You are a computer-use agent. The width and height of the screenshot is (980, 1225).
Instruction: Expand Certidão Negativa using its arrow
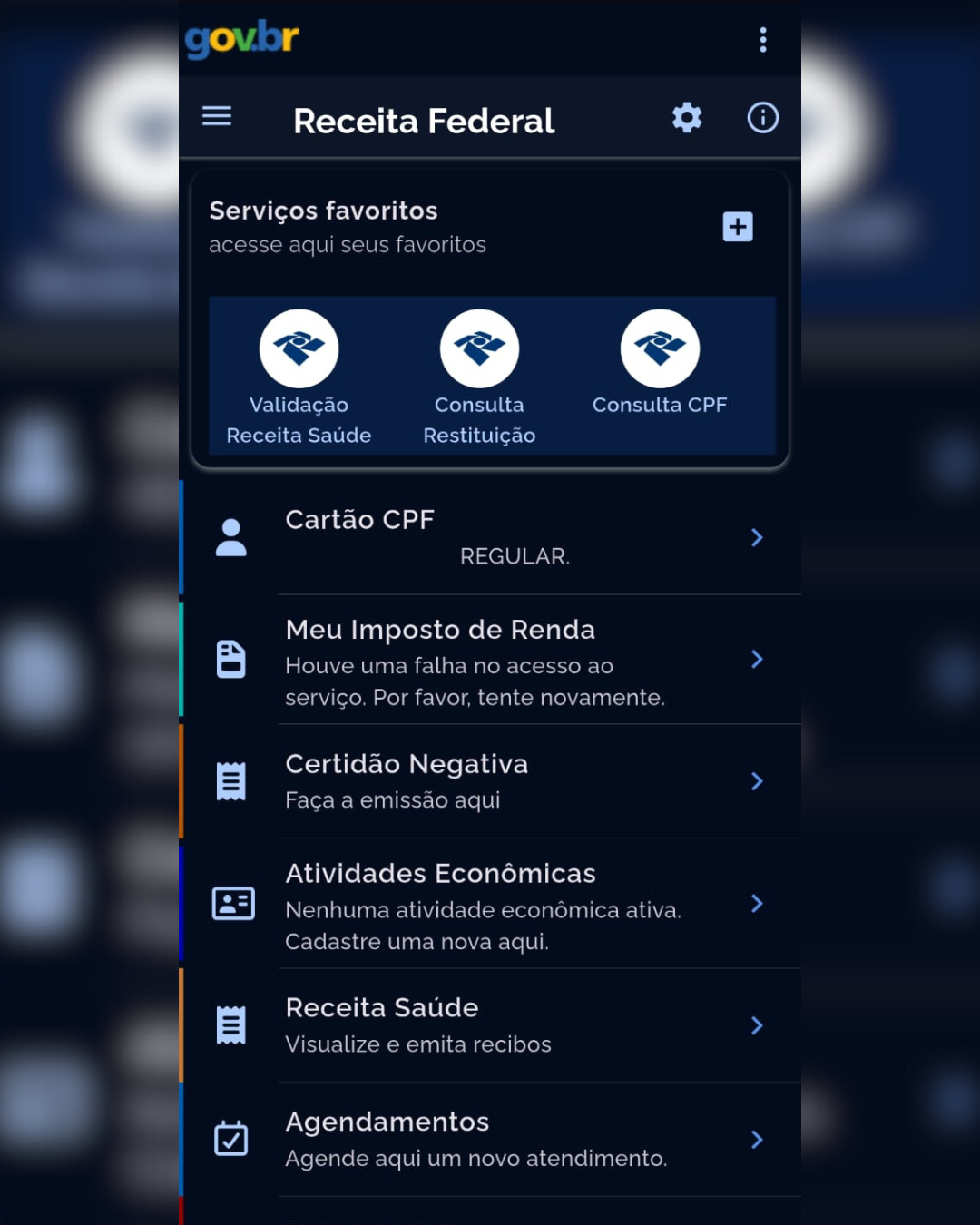pyautogui.click(x=758, y=781)
